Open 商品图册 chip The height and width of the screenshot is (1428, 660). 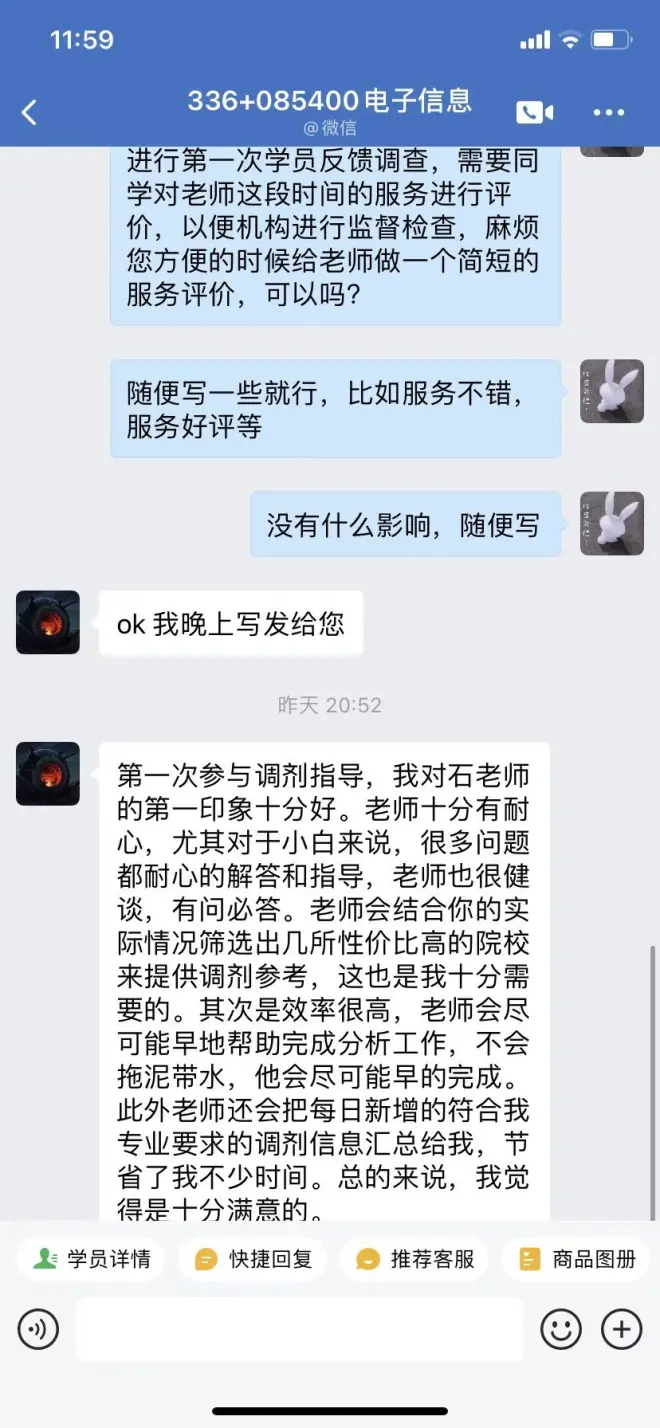(578, 1259)
